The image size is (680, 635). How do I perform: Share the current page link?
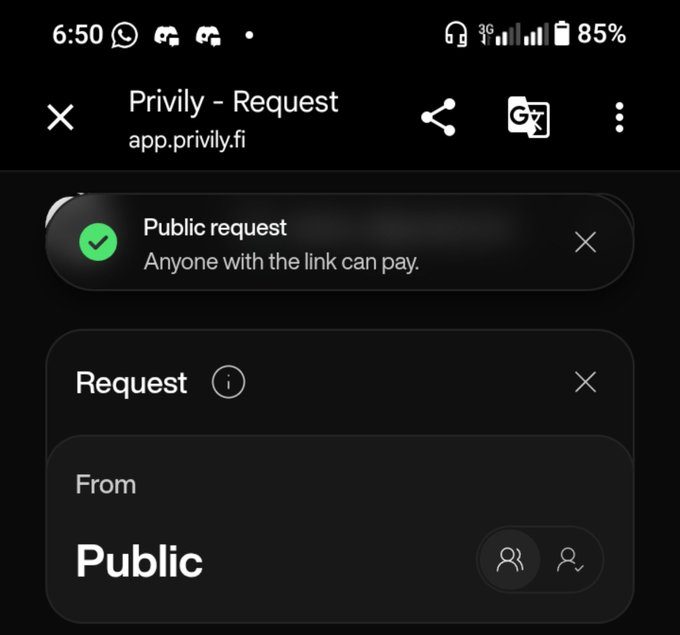438,117
